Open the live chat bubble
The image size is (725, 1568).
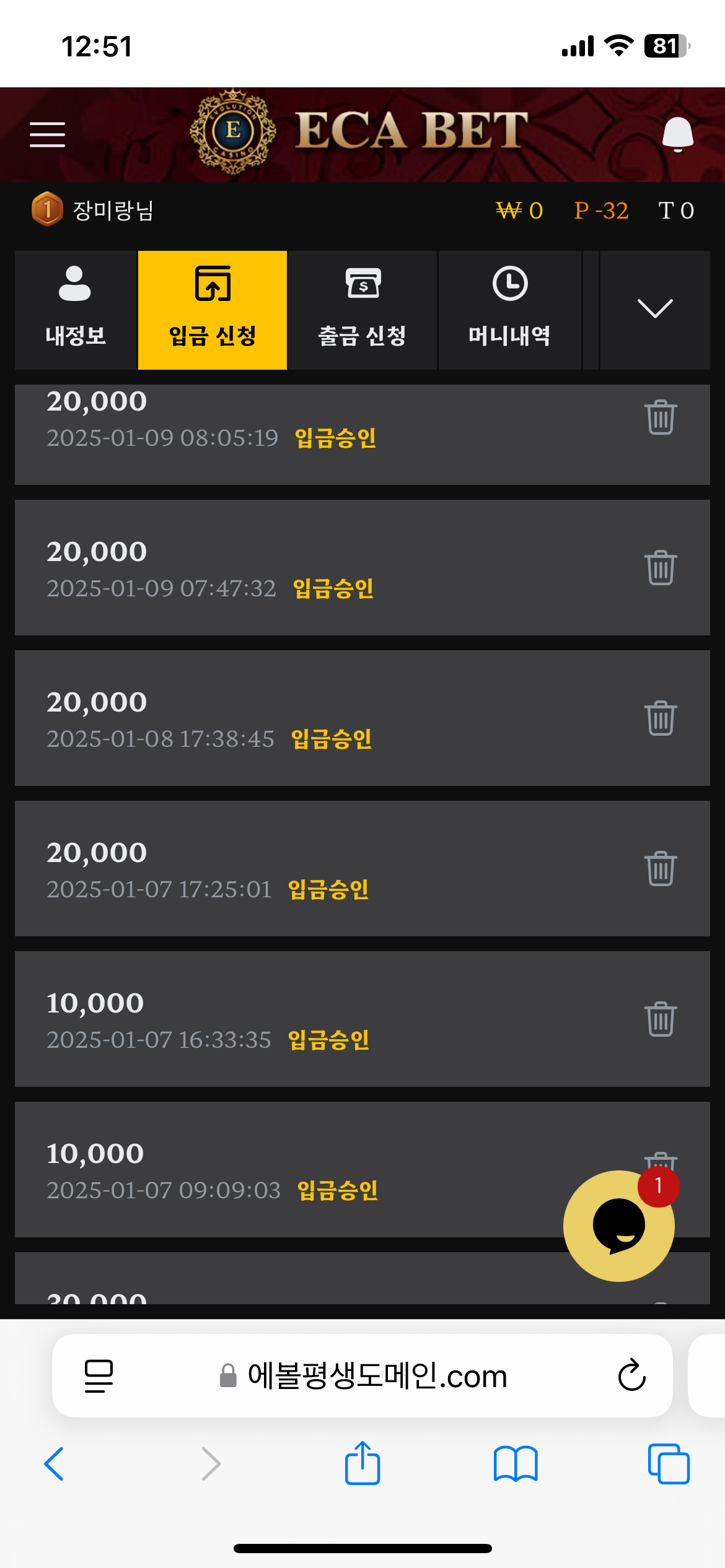tap(618, 1226)
